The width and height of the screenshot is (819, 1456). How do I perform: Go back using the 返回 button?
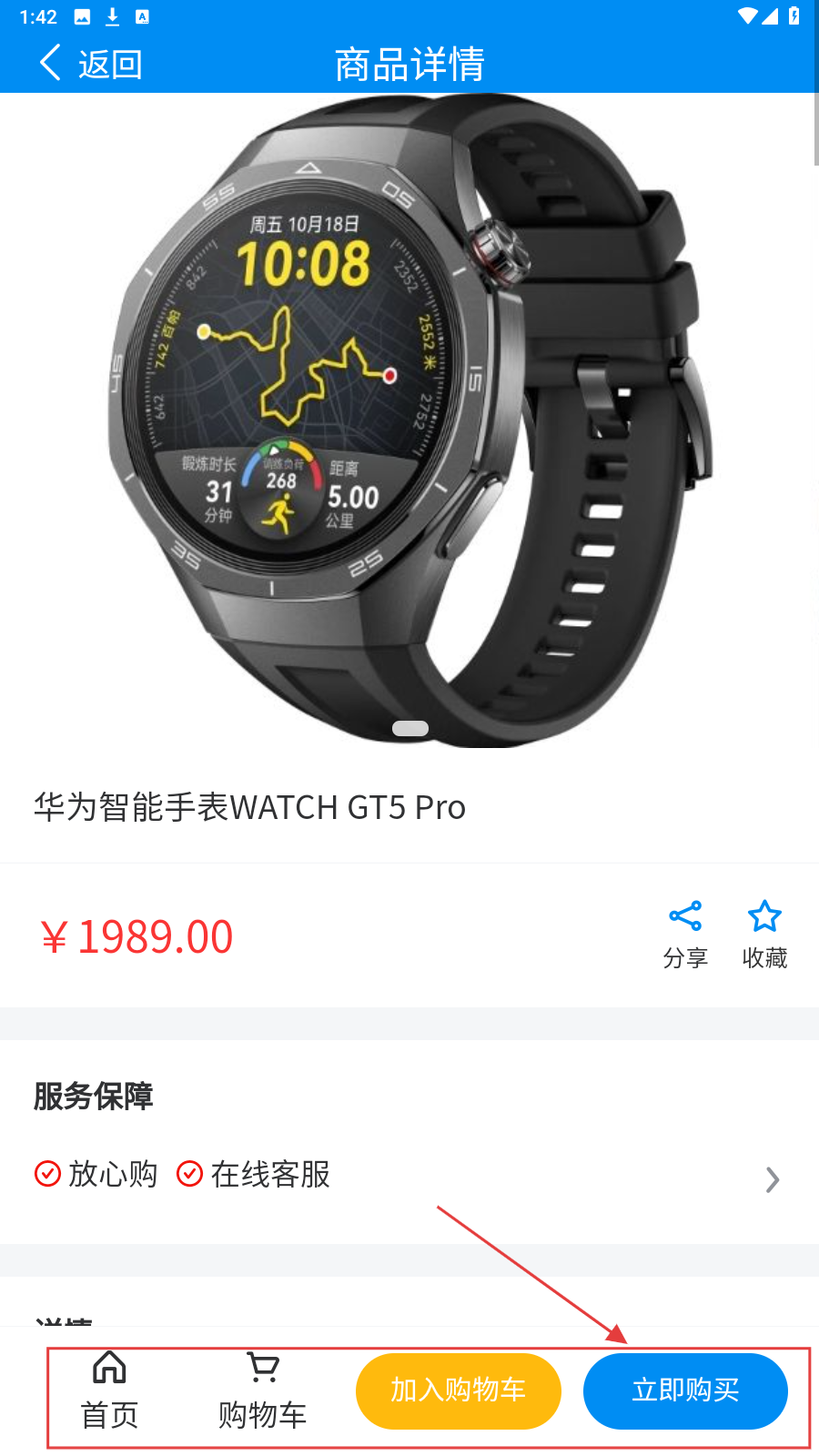click(x=91, y=64)
